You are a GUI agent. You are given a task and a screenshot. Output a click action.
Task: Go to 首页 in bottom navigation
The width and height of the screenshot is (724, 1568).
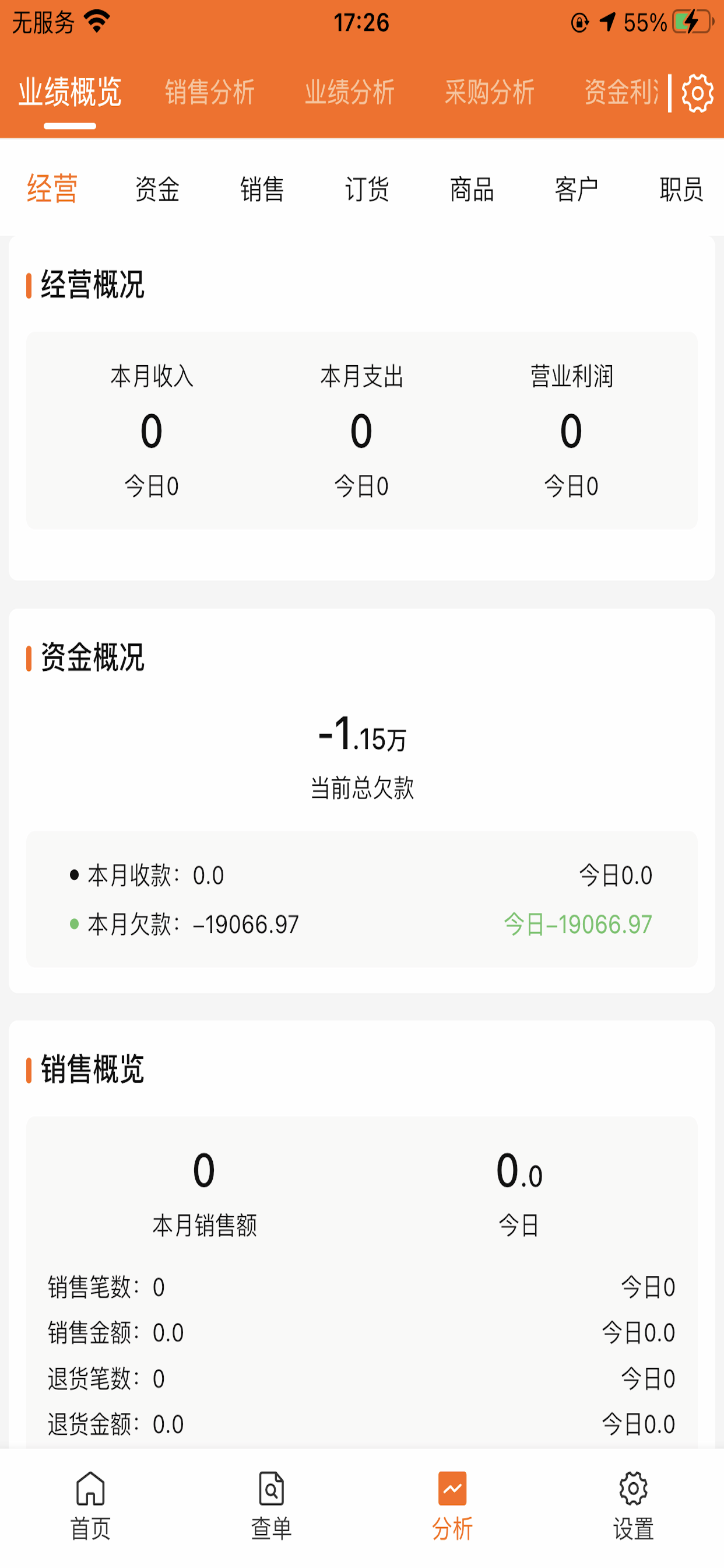(91, 1506)
